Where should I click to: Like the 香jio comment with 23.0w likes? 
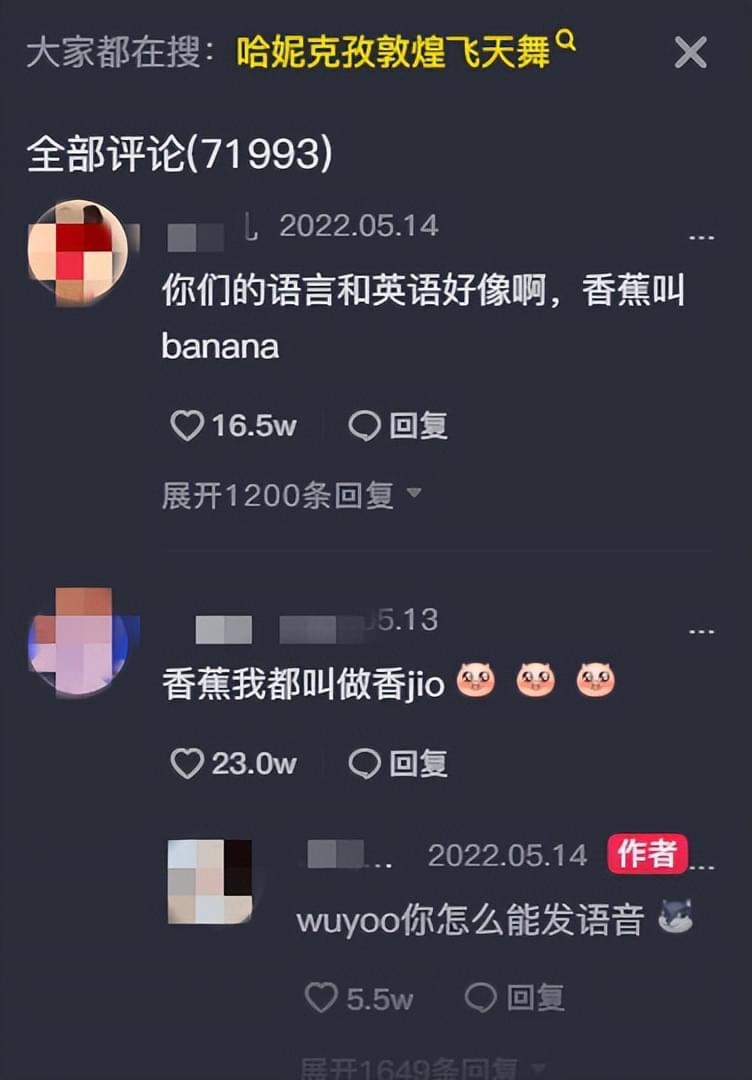187,764
